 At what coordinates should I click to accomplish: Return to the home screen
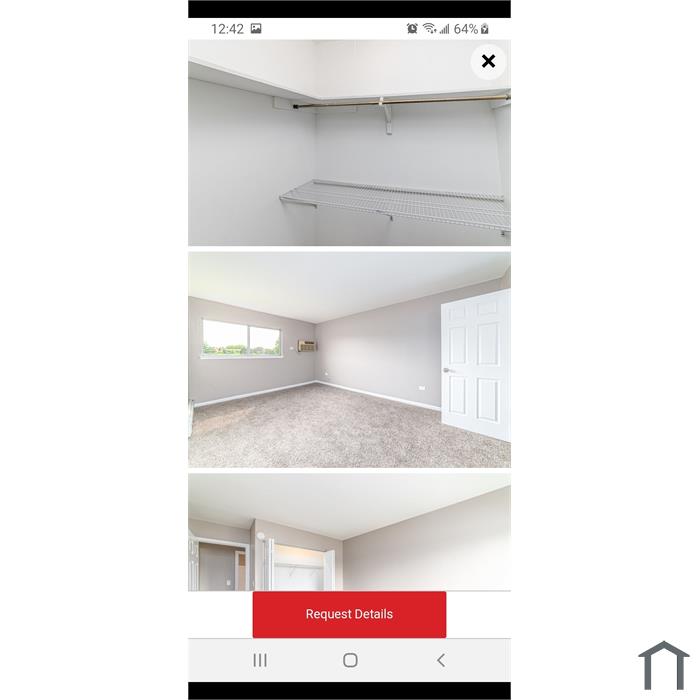(x=350, y=660)
